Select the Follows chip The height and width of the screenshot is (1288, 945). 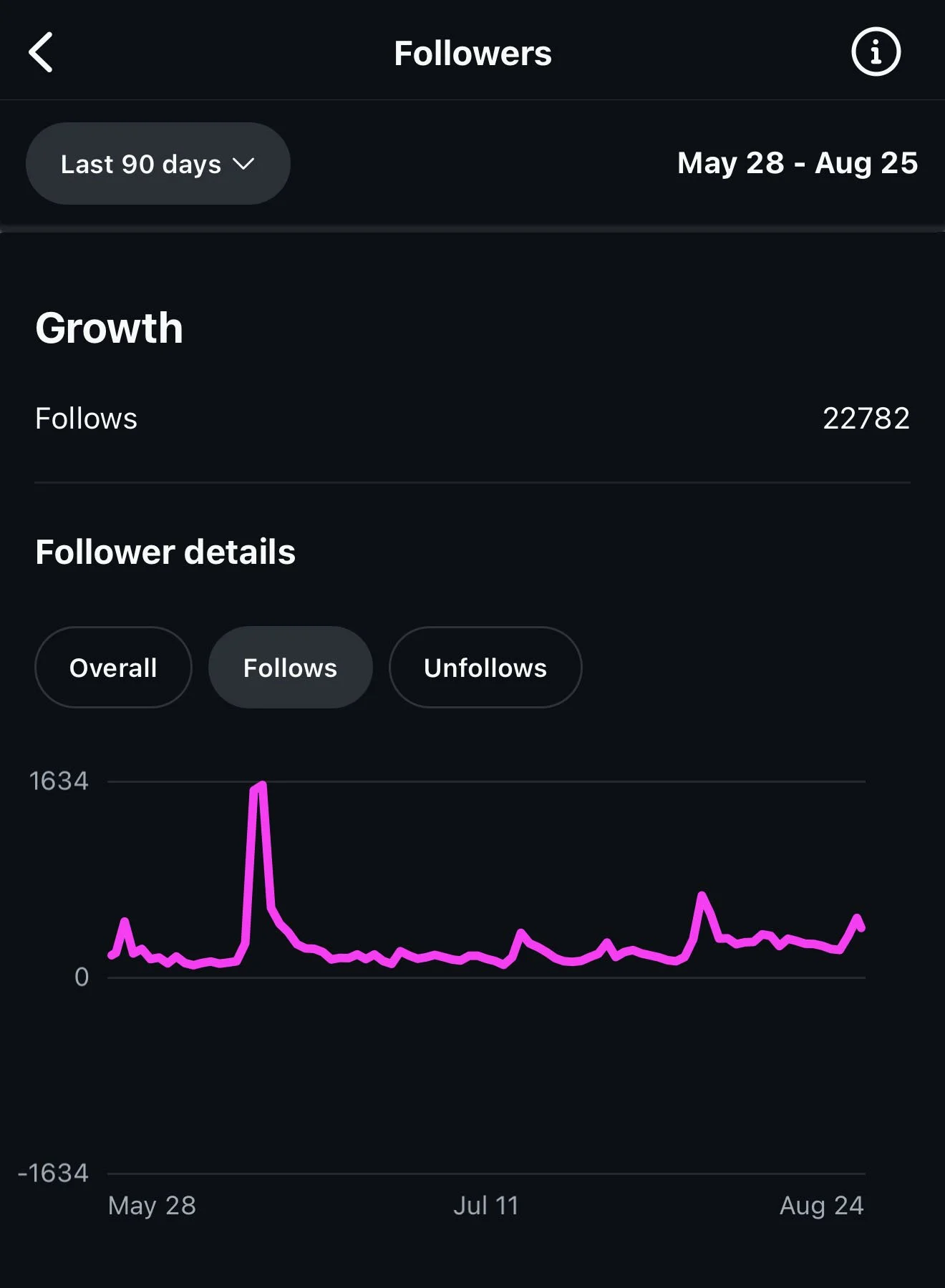pos(290,668)
